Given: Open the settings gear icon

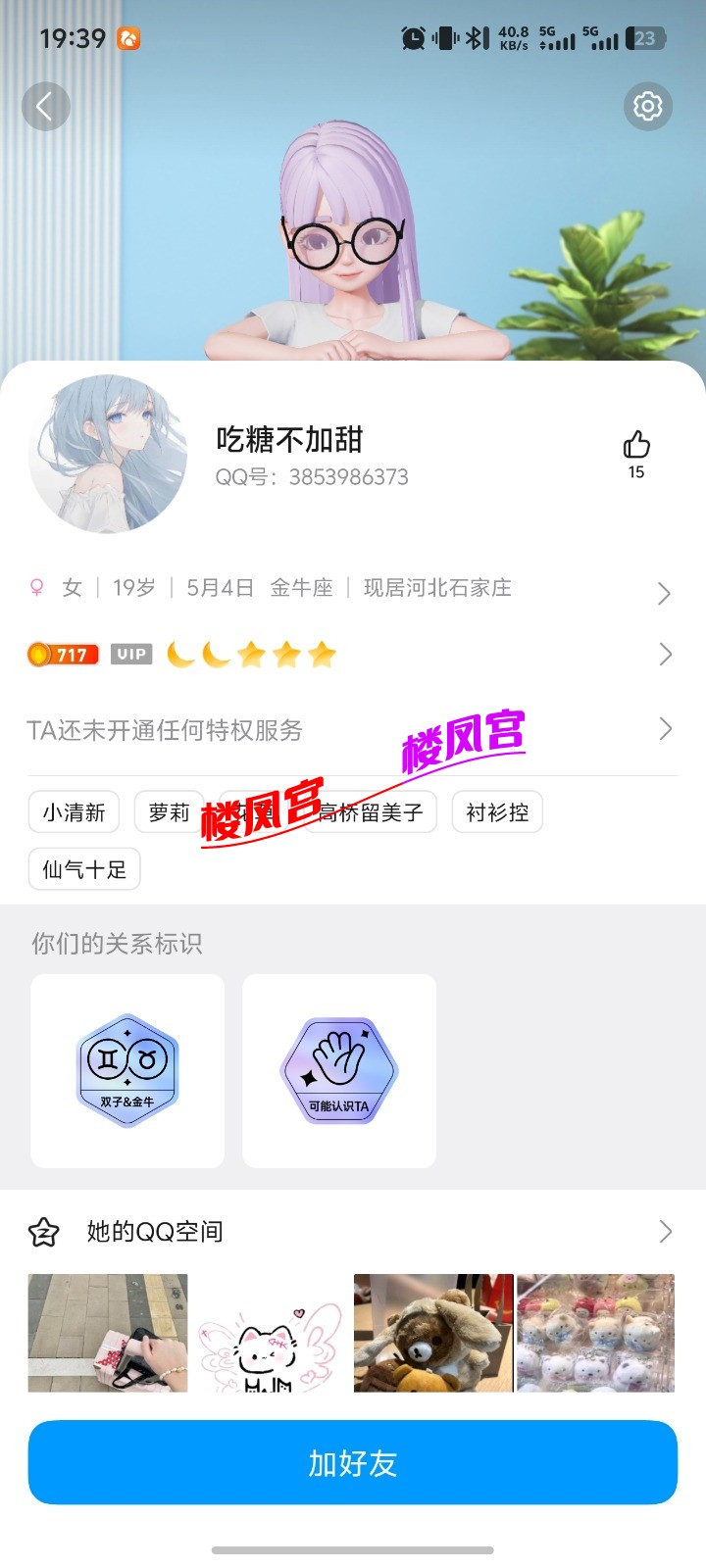Looking at the screenshot, I should click(647, 106).
